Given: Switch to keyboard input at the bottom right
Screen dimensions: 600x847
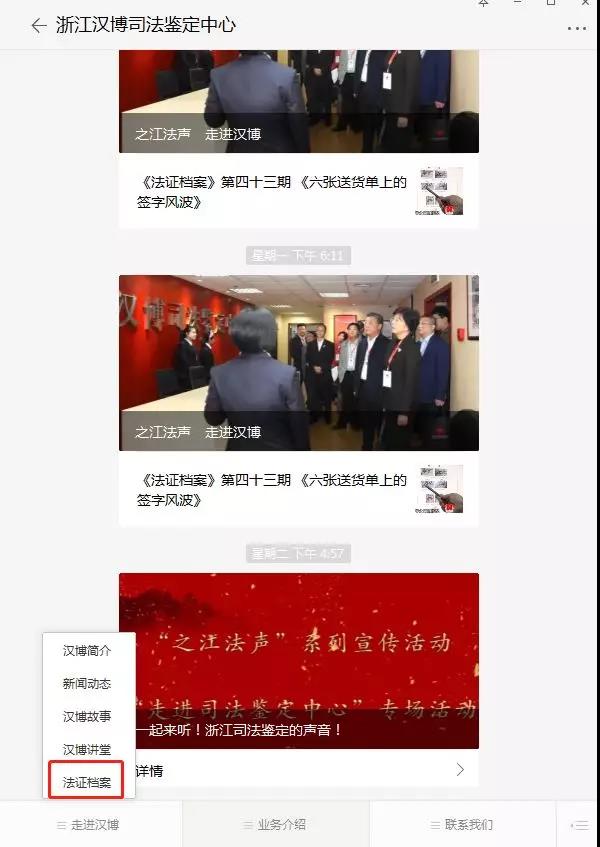Looking at the screenshot, I should coord(579,825).
